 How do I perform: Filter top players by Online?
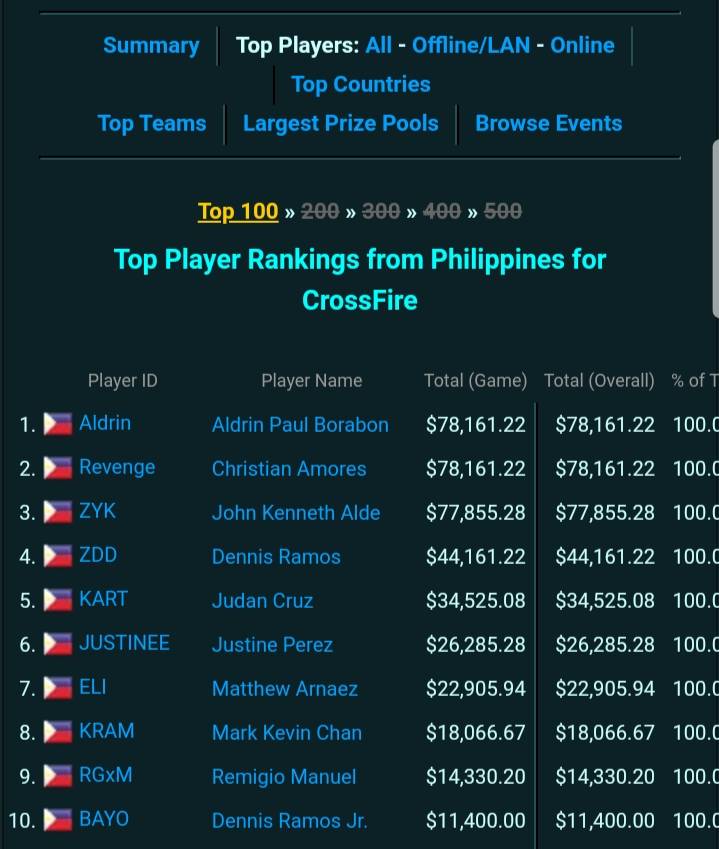[x=582, y=45]
